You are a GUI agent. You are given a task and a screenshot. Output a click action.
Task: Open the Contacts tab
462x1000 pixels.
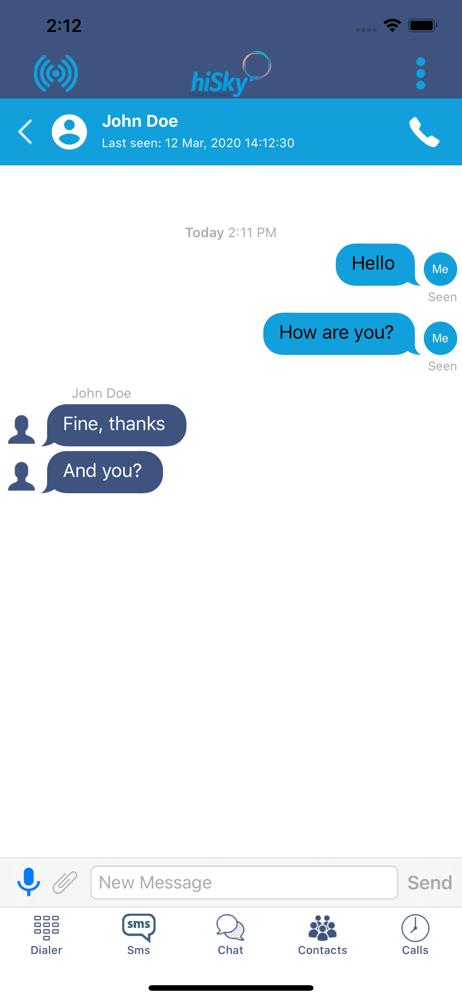[322, 935]
